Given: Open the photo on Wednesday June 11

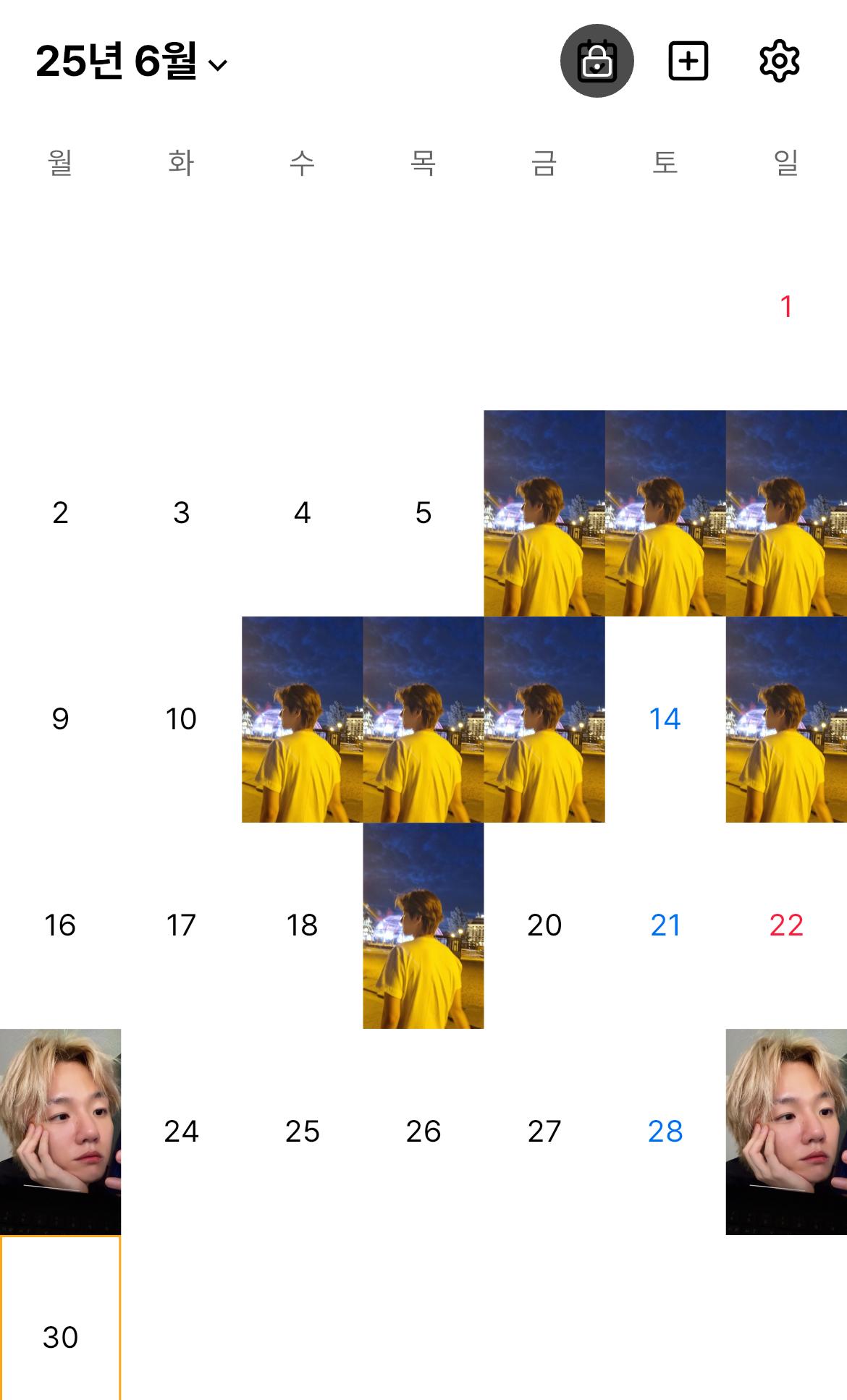Looking at the screenshot, I should point(302,719).
